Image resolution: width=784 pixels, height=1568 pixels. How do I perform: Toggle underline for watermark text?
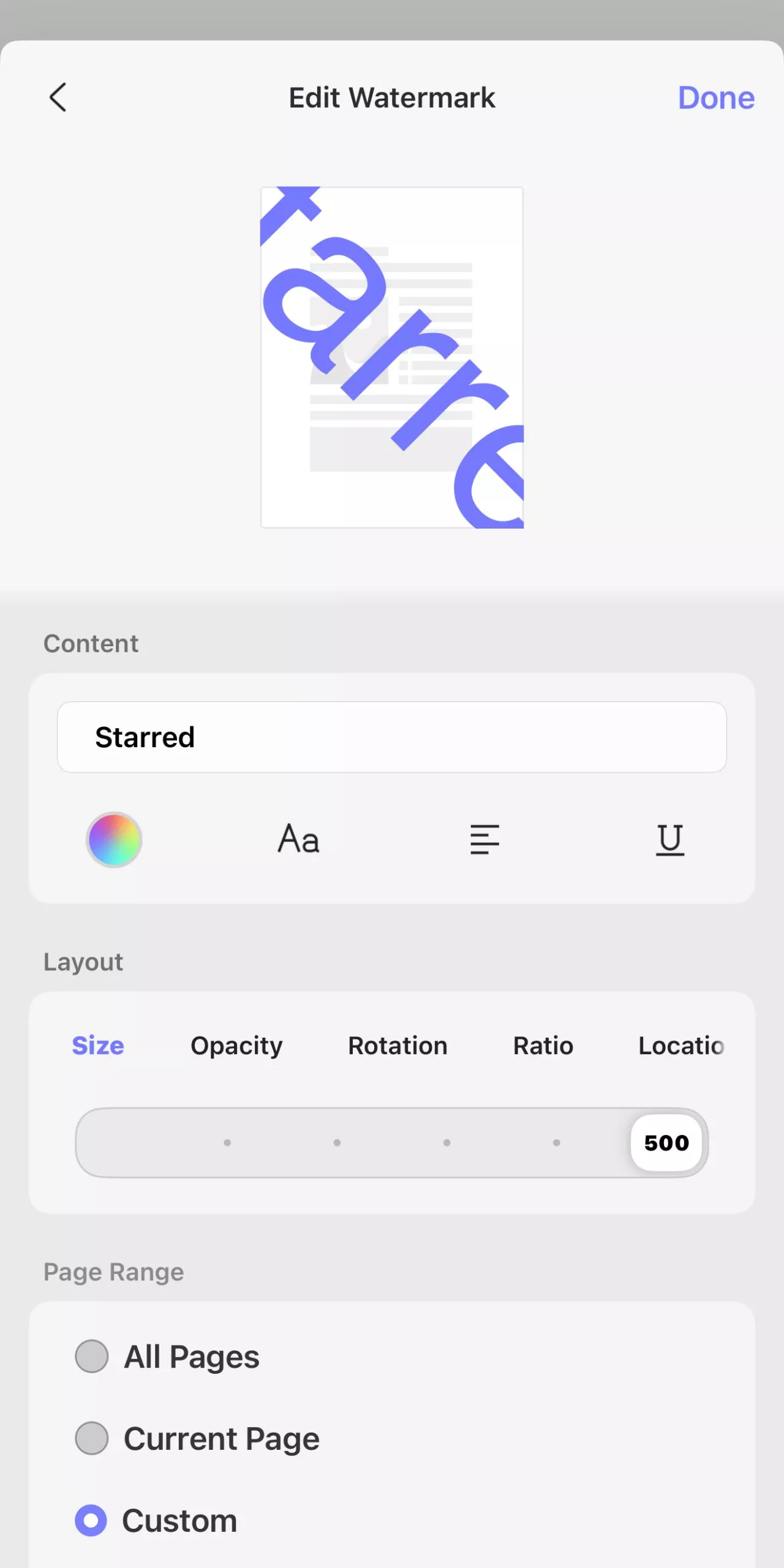[669, 839]
